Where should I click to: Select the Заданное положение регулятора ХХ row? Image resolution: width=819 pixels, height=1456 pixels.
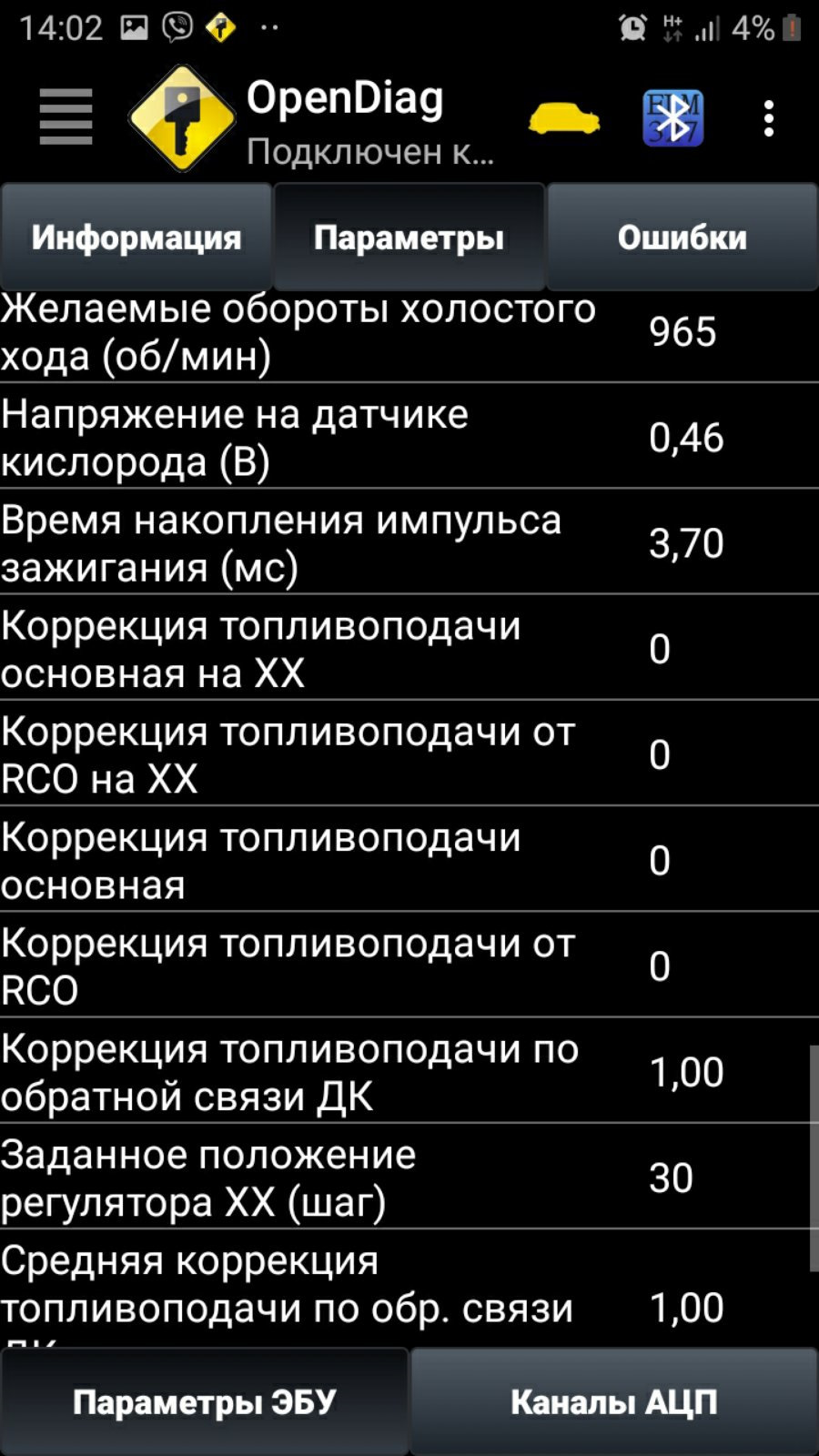point(364,1176)
